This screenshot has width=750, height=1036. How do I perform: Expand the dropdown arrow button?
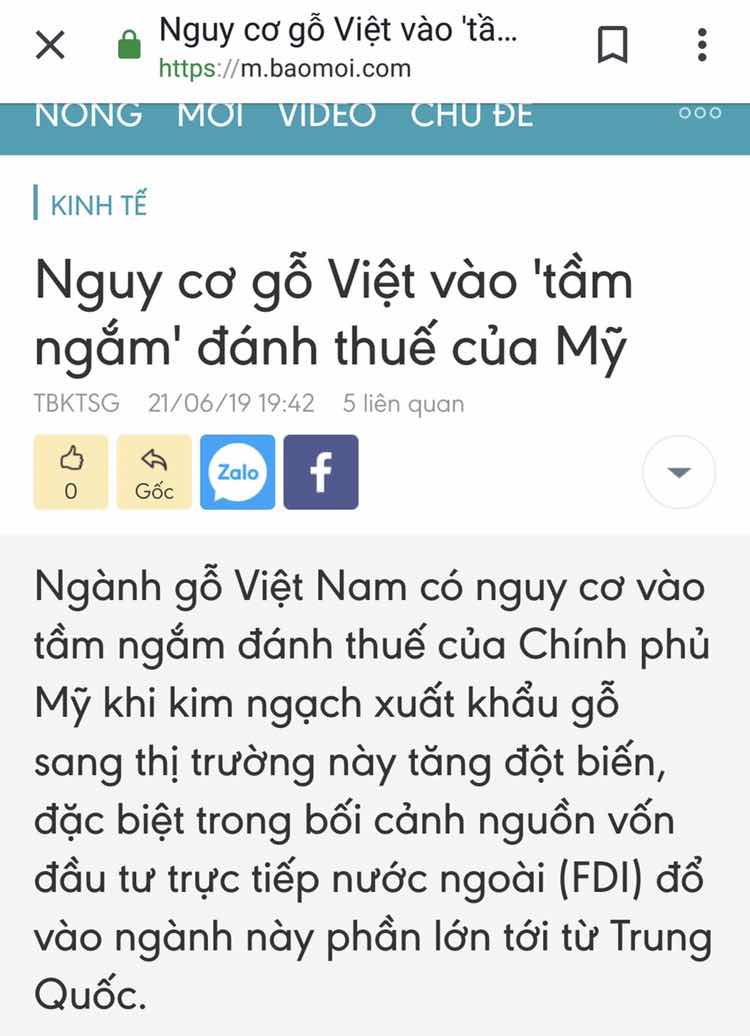pos(679,472)
